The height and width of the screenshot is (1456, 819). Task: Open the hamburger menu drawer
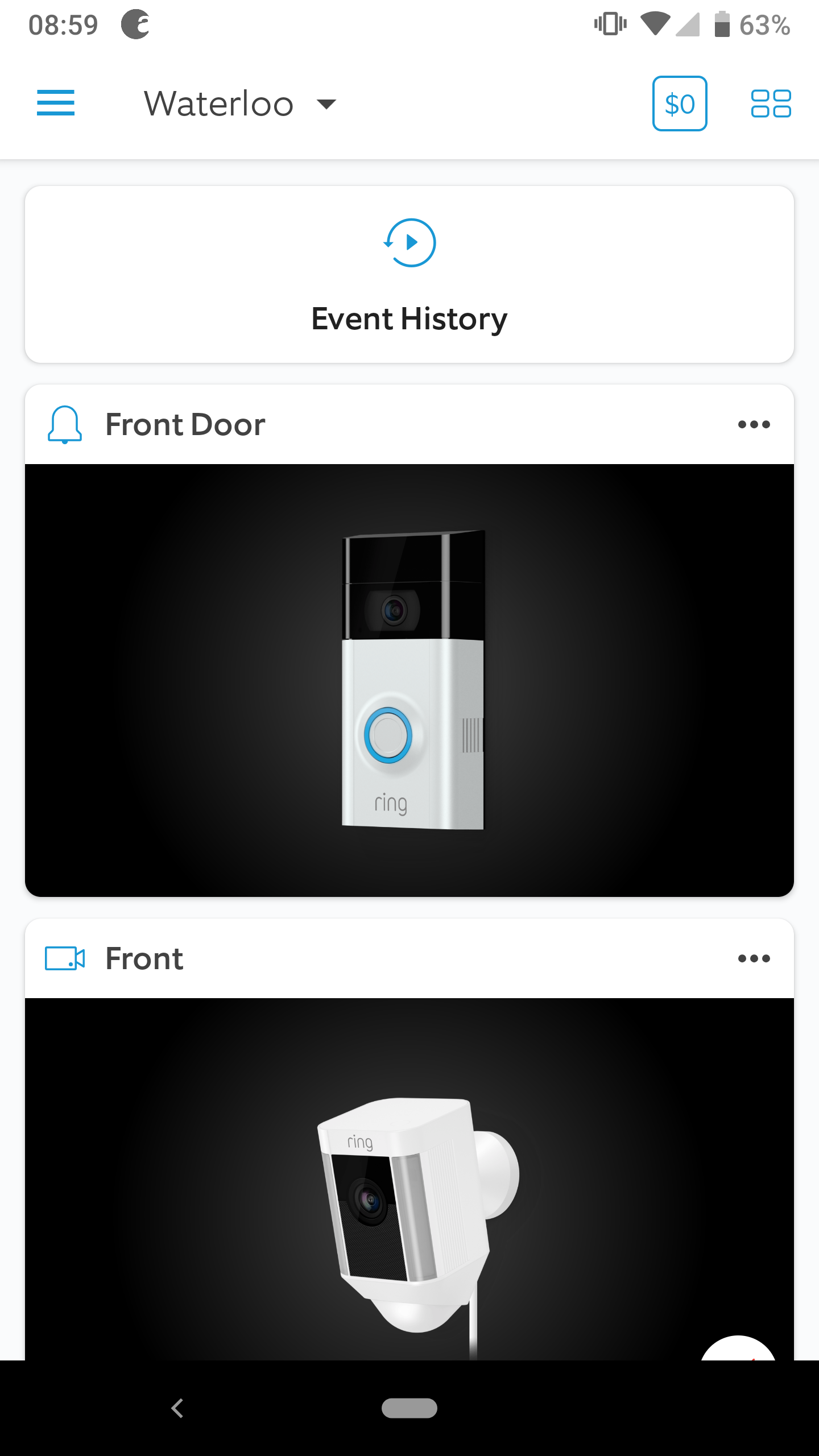56,103
